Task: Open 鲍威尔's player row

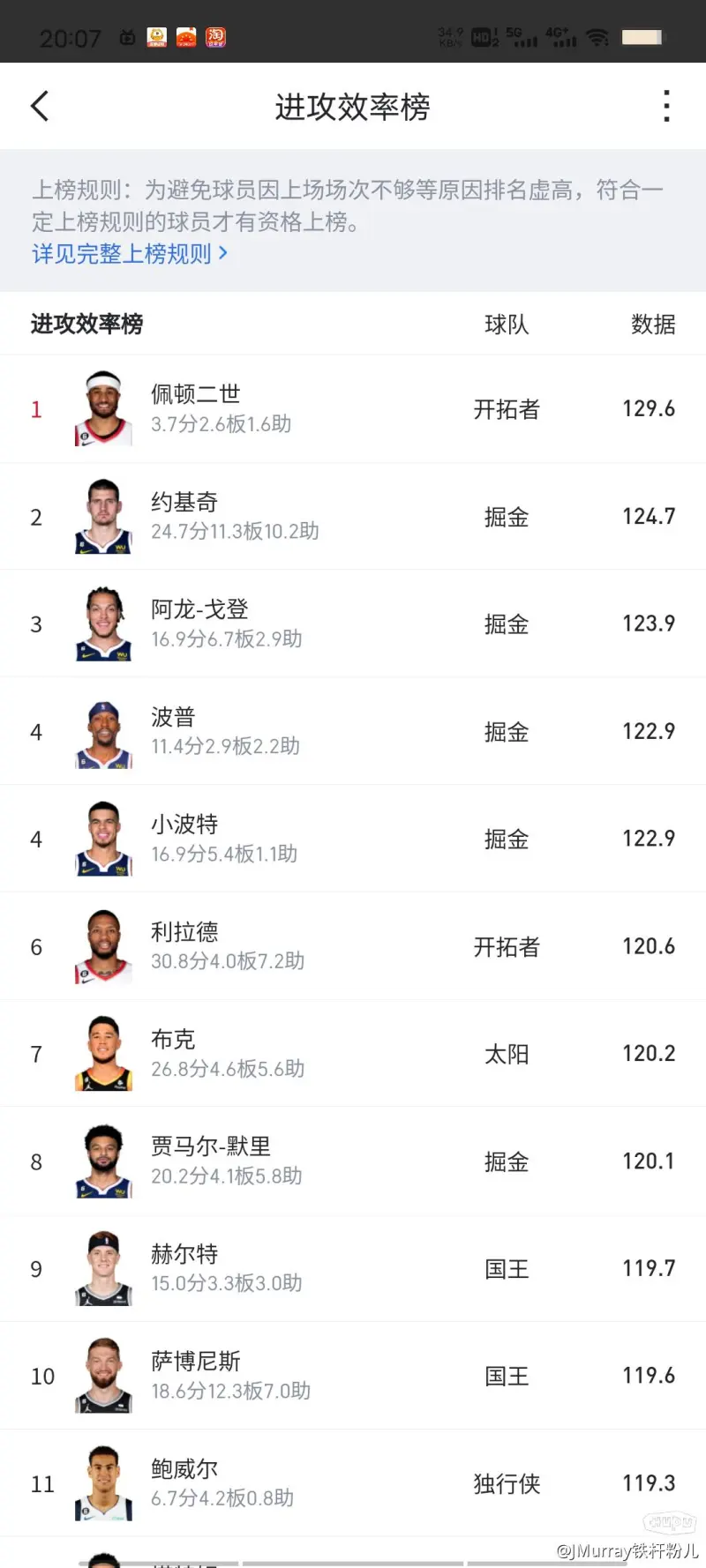Action: tap(353, 1484)
